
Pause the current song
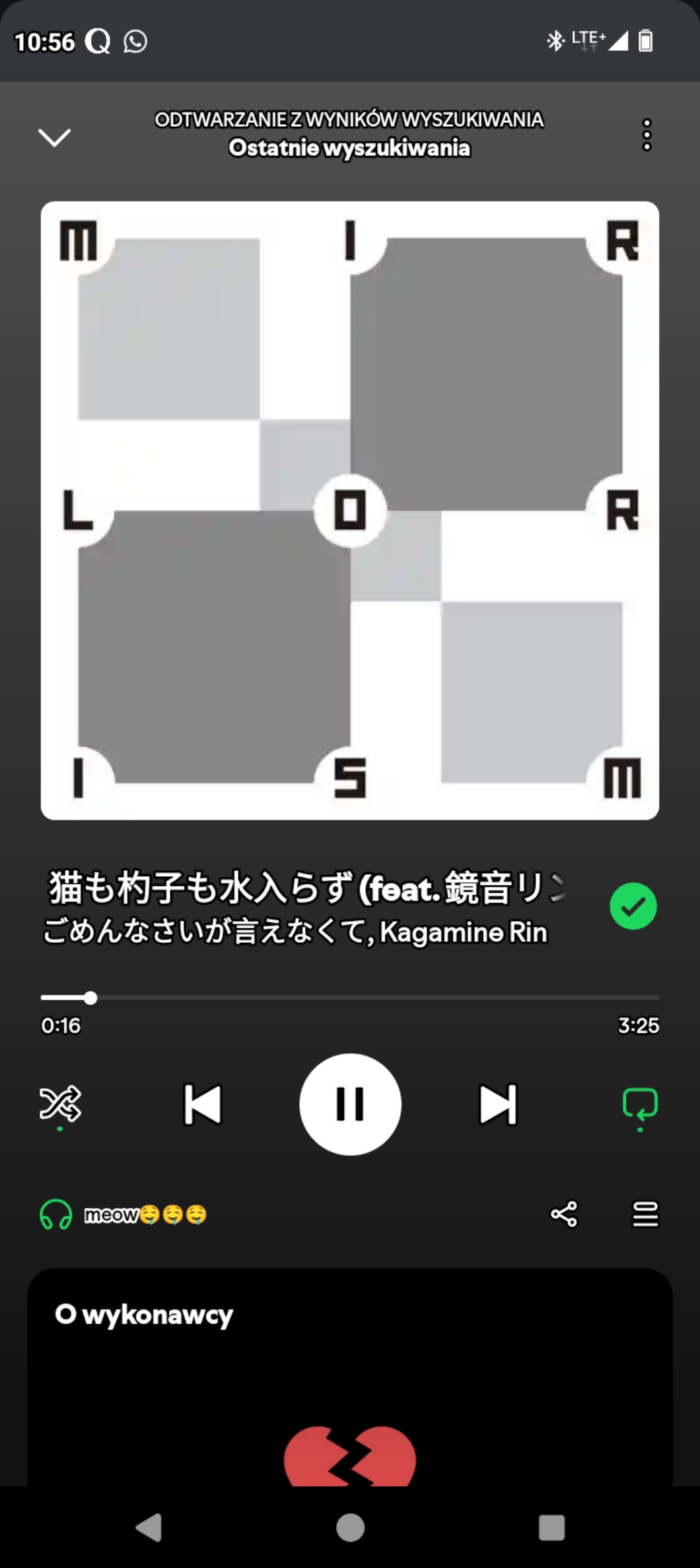click(x=350, y=1104)
